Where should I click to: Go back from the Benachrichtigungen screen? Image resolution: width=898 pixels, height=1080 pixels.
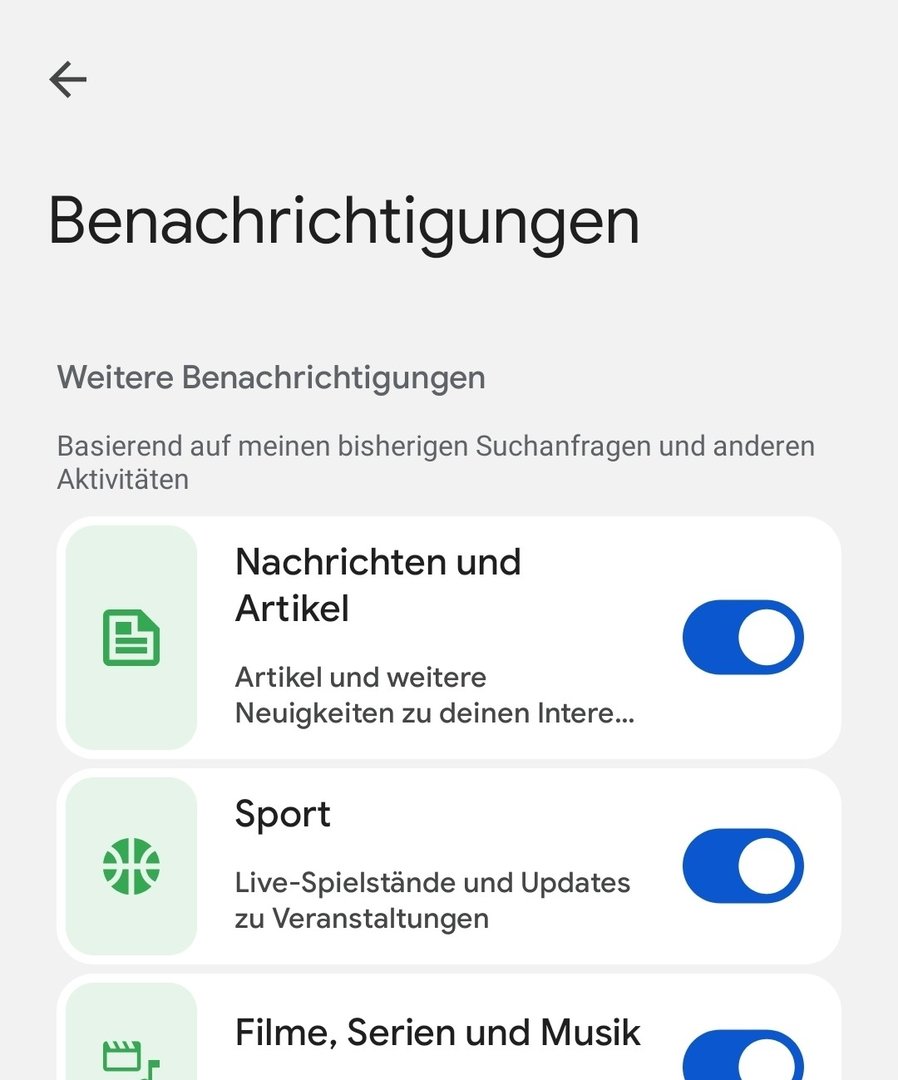(x=68, y=79)
